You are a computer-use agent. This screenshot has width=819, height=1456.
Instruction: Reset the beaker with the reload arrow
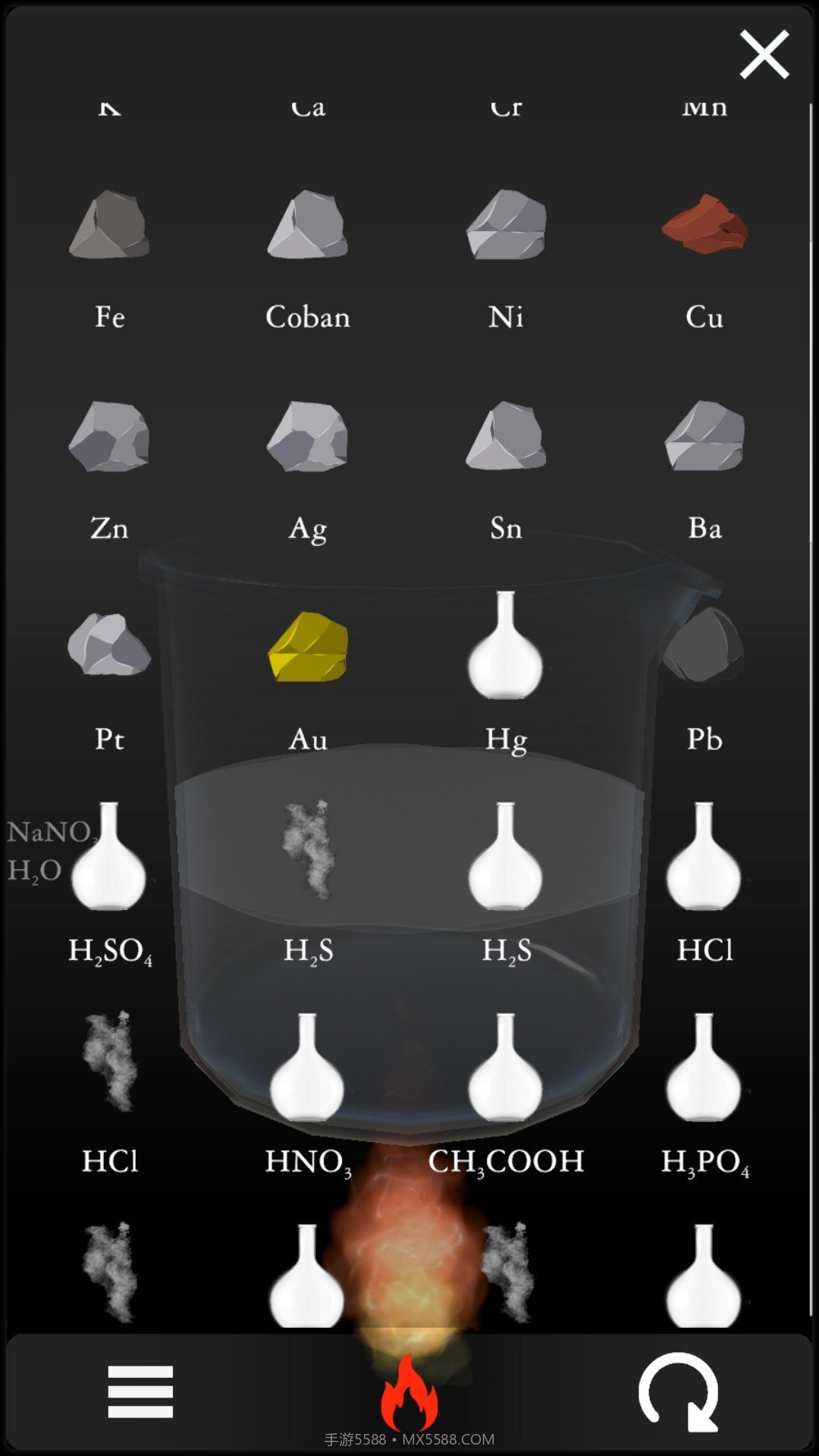click(679, 1391)
